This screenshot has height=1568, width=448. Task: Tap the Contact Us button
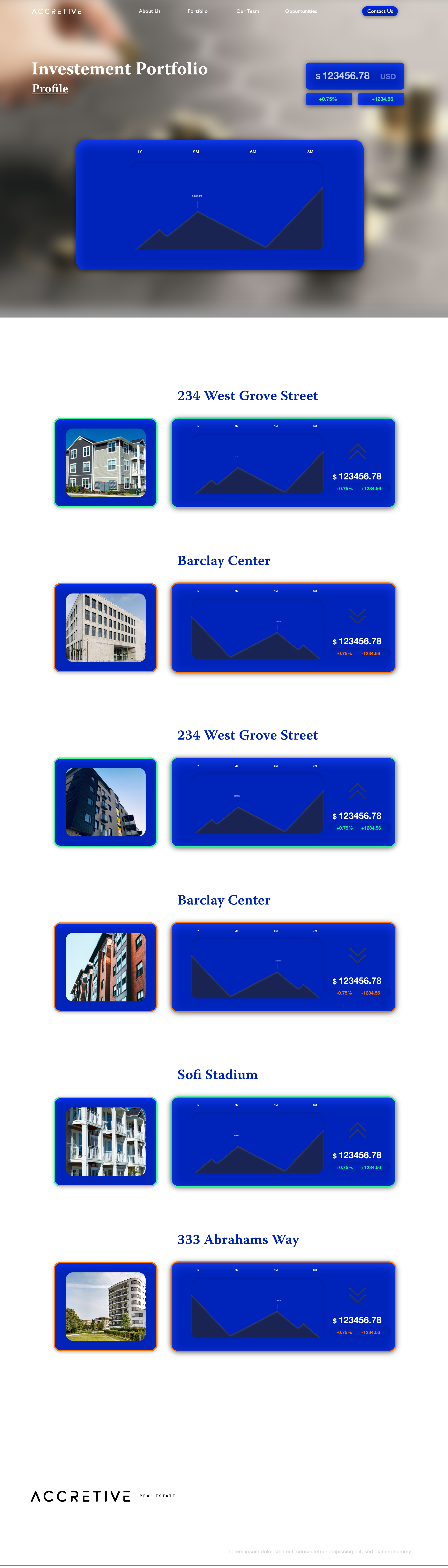point(380,11)
